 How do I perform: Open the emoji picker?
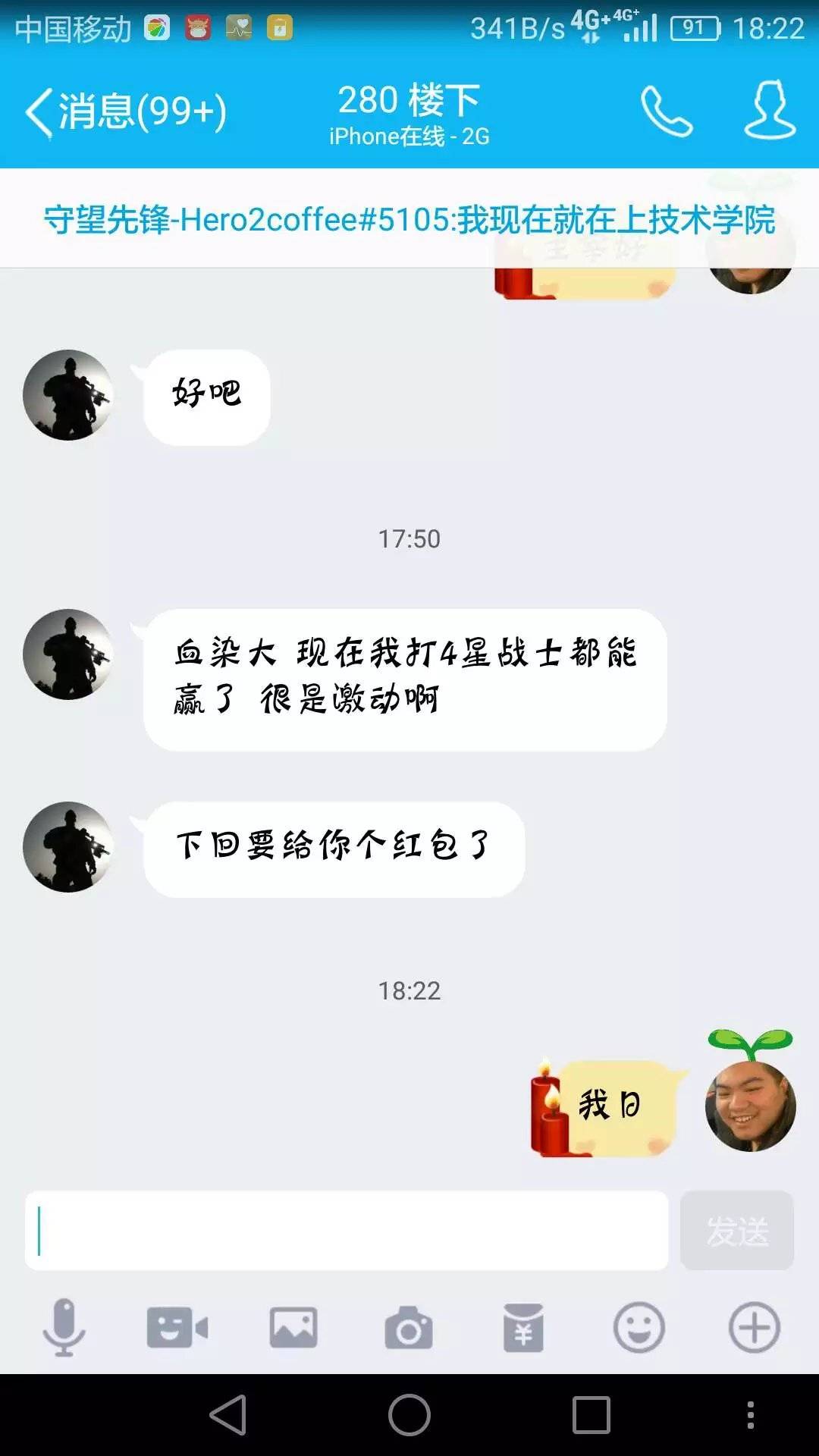point(639,1328)
